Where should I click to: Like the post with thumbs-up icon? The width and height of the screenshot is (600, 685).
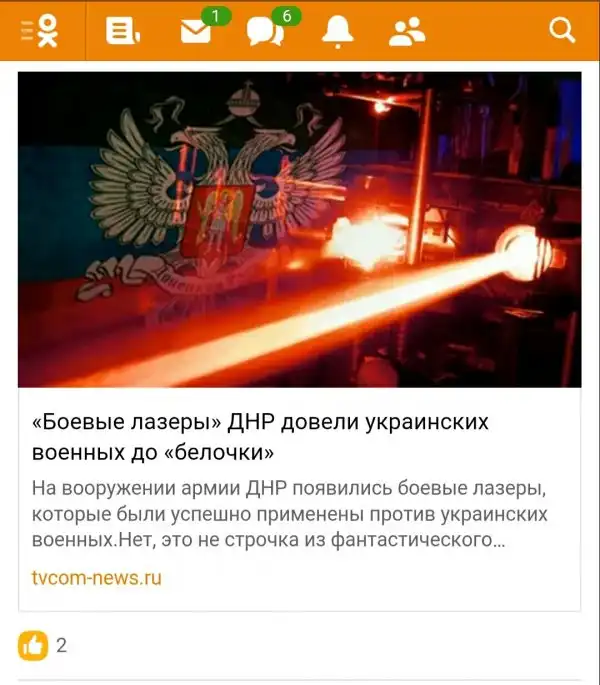click(x=33, y=645)
